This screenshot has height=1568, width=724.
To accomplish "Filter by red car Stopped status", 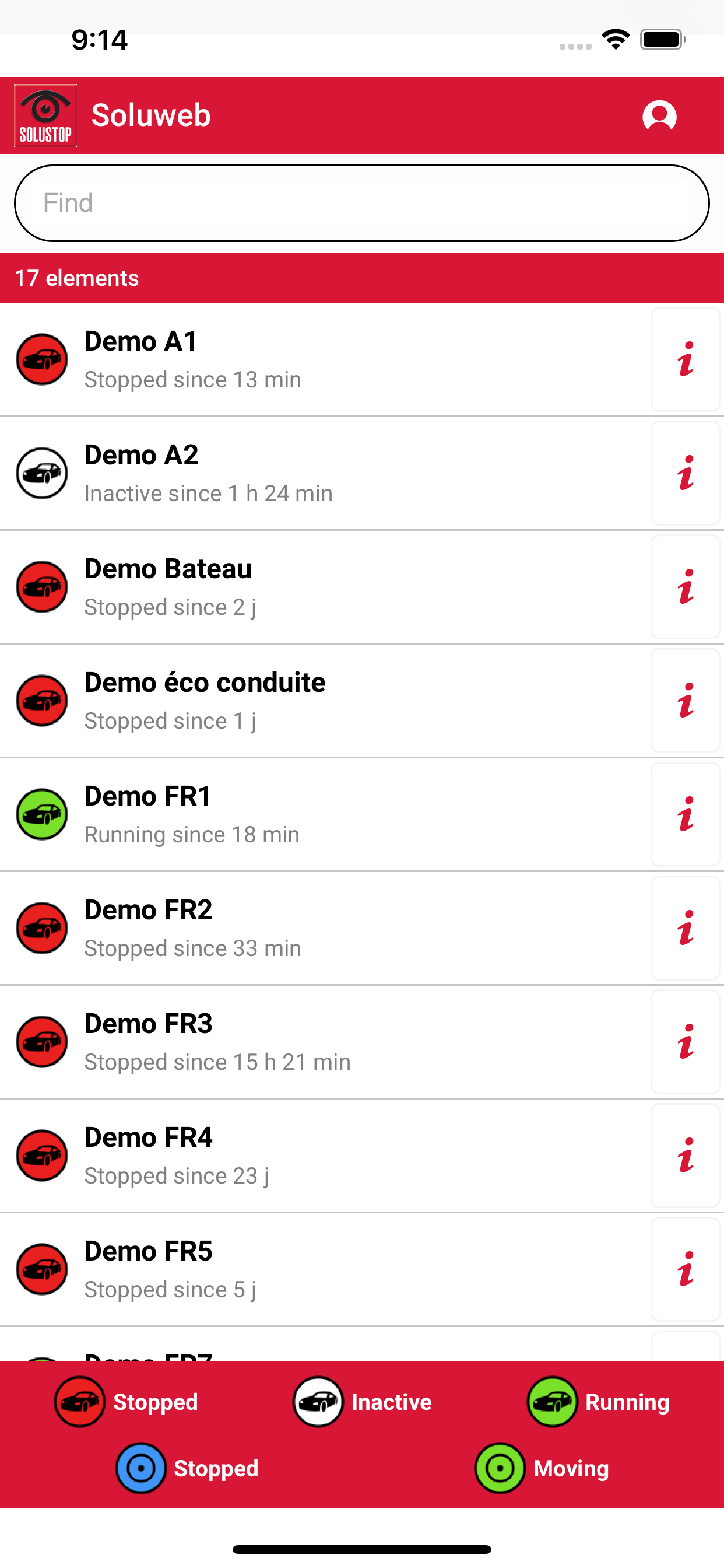I will [x=126, y=1402].
